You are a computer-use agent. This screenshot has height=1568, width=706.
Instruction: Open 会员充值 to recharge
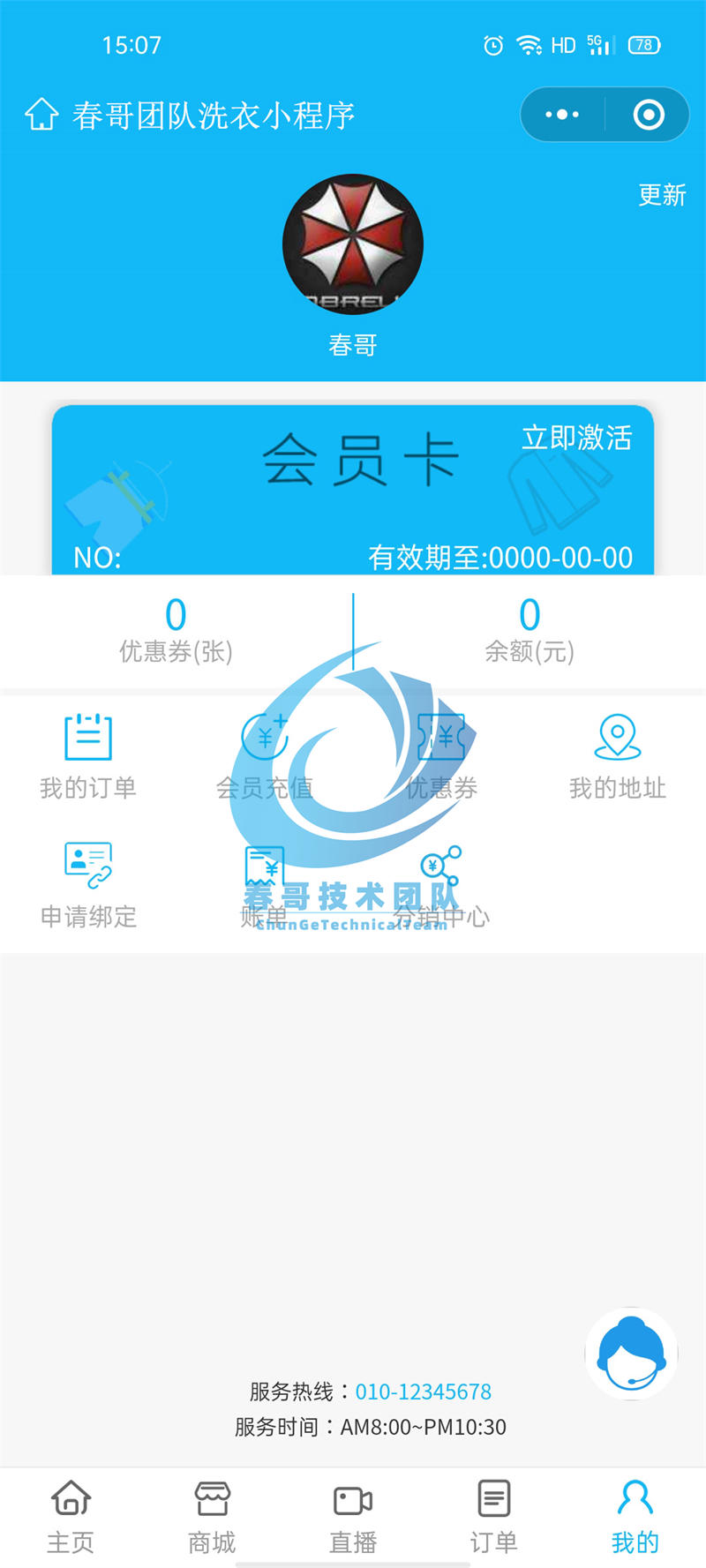[265, 756]
